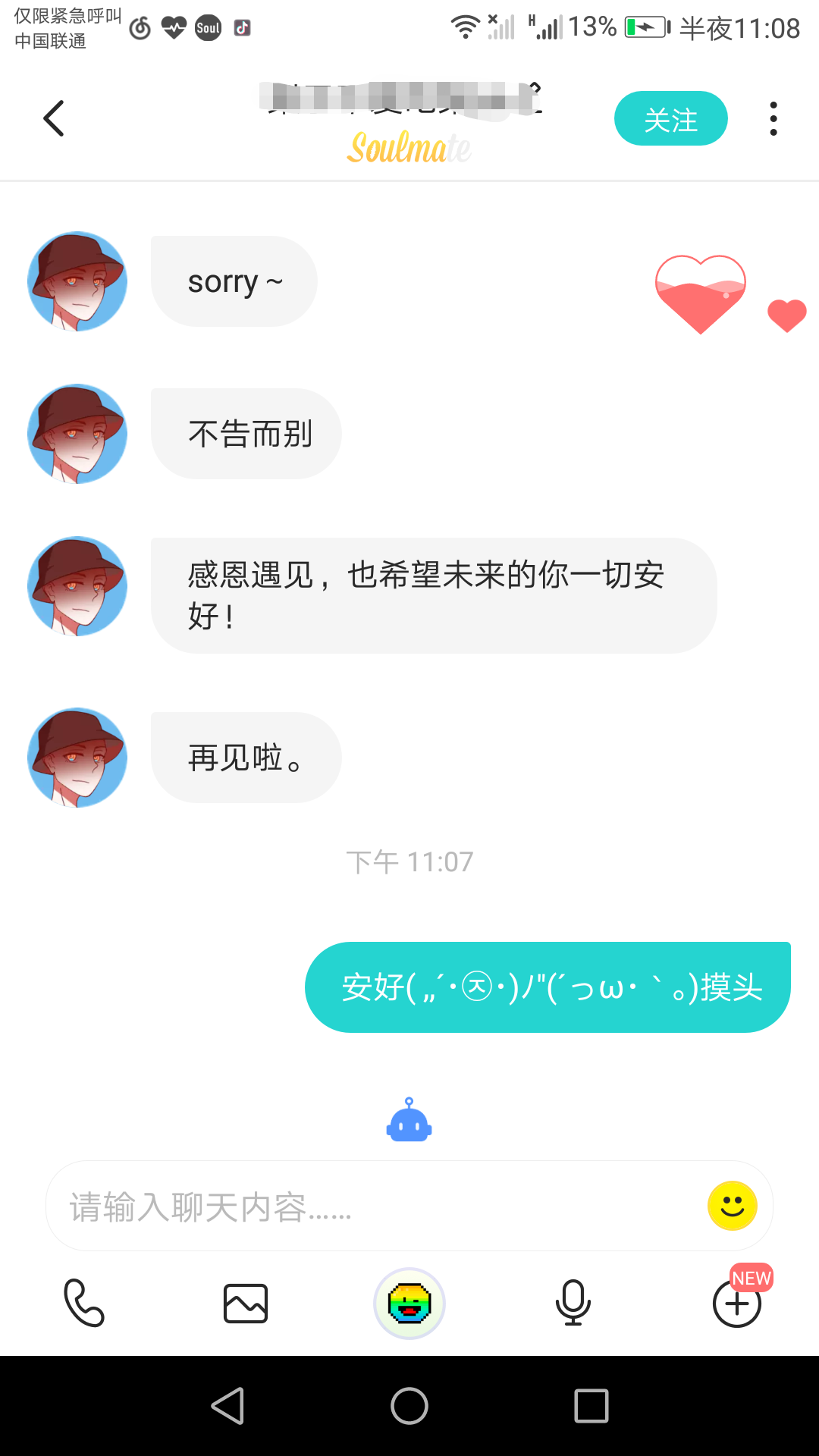Open the yellow smiley emoji picker

[732, 1206]
